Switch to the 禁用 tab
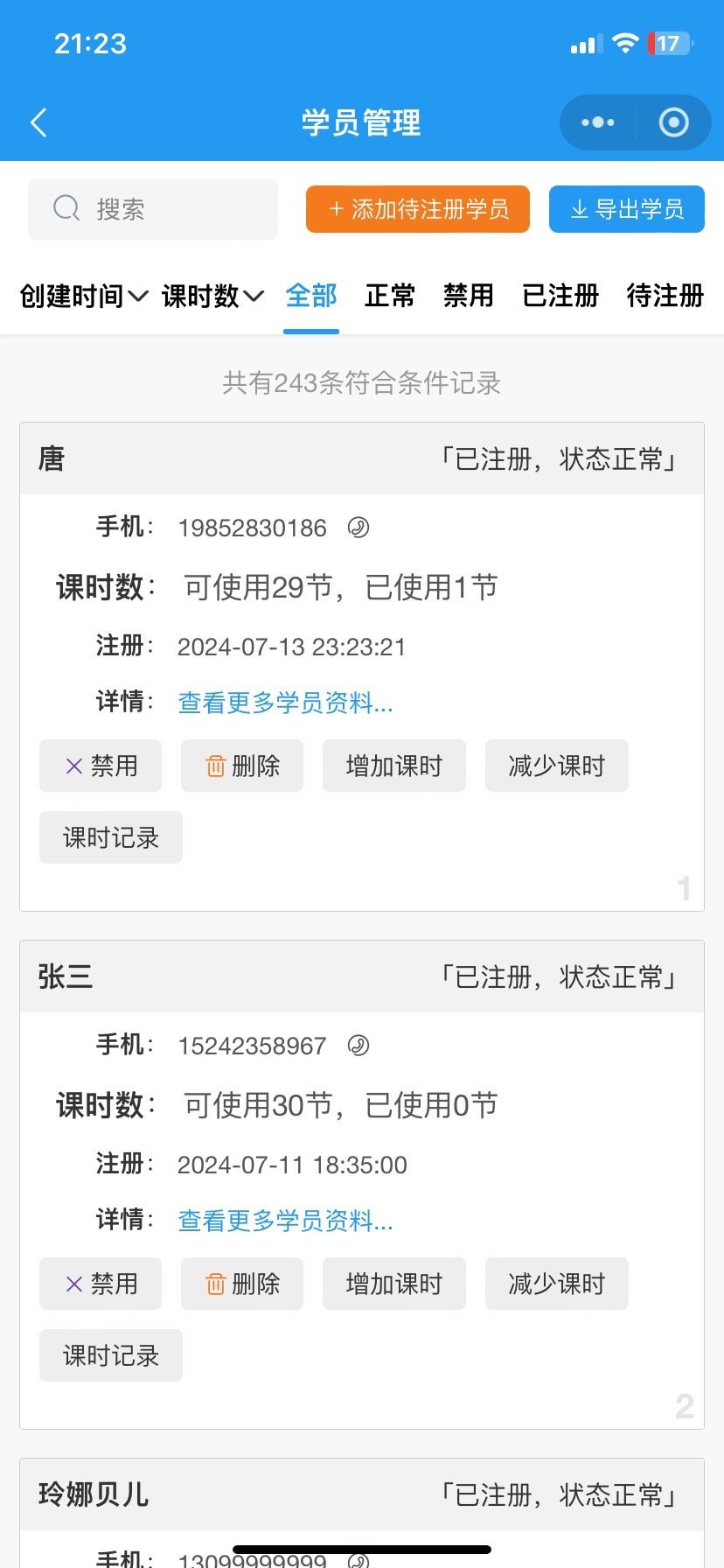 click(x=469, y=297)
